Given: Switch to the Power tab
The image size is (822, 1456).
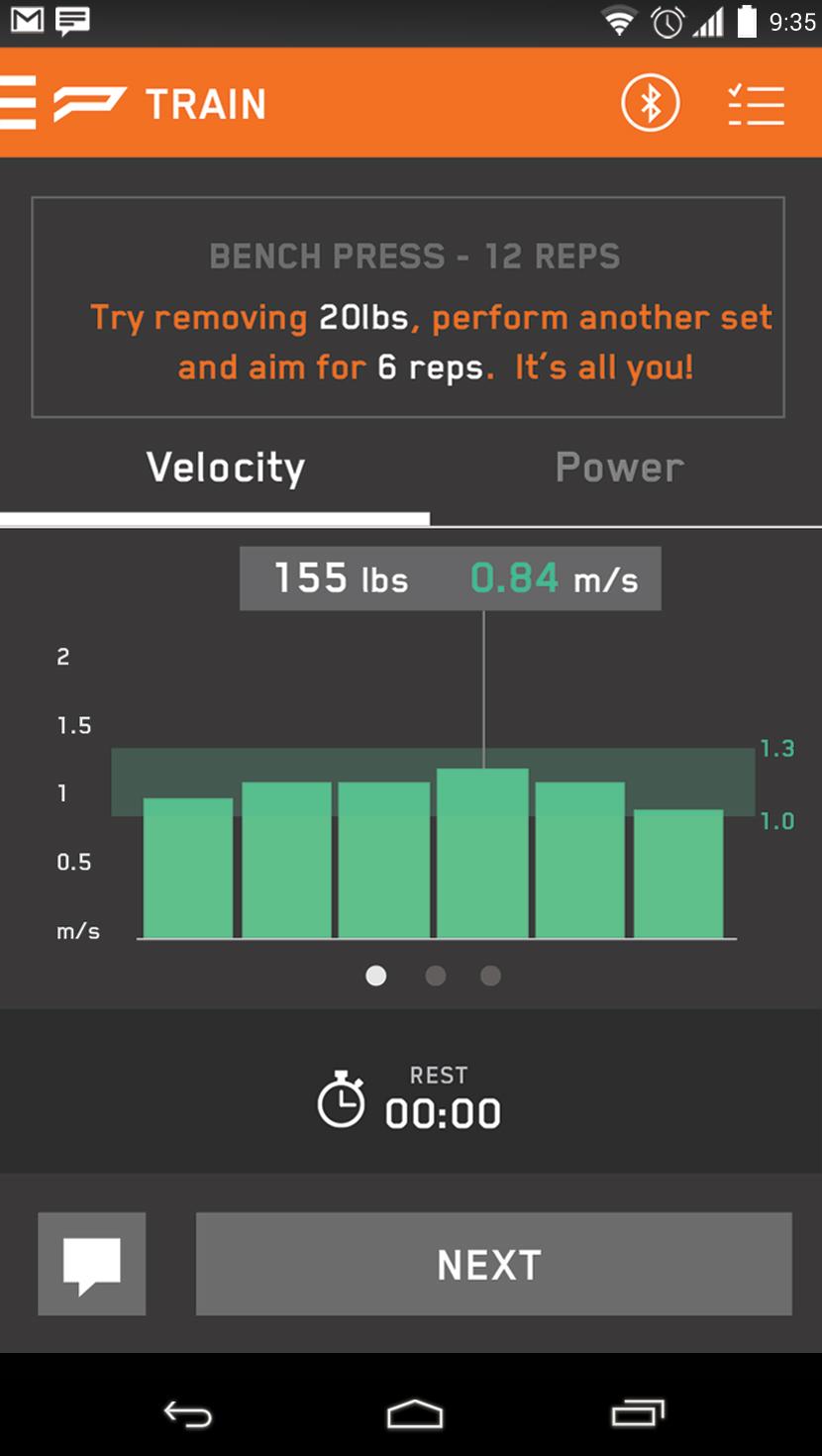Looking at the screenshot, I should pos(619,468).
